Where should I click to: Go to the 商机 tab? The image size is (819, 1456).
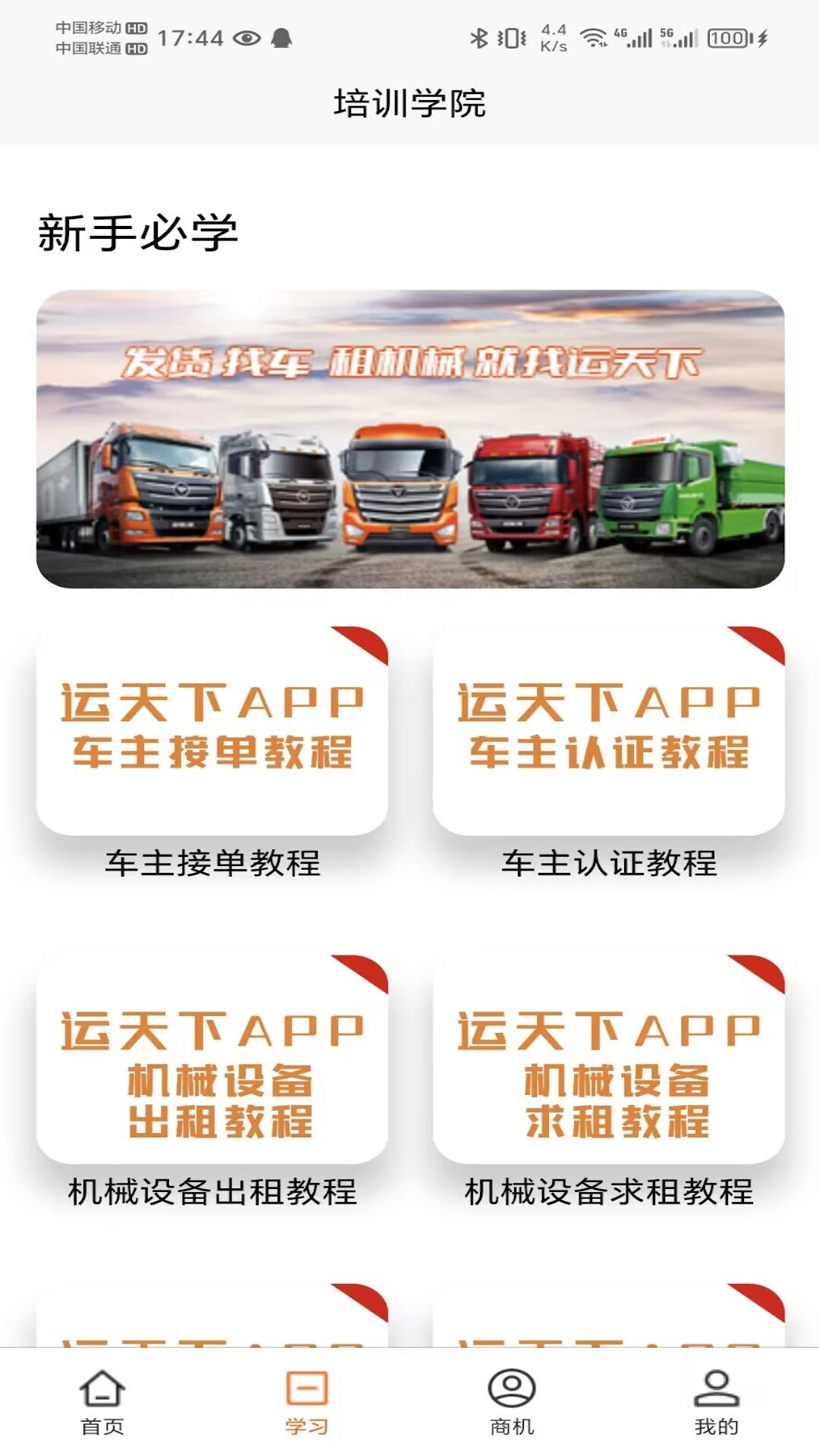click(x=512, y=1402)
